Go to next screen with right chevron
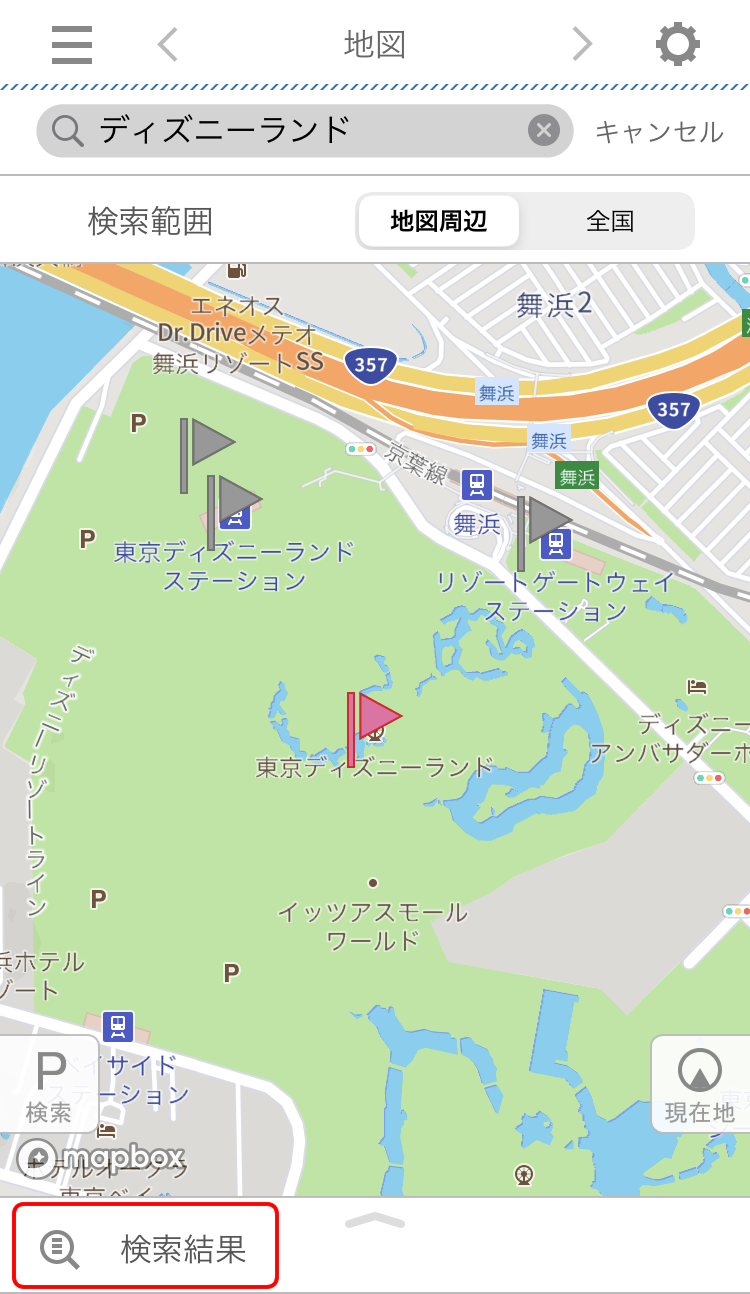This screenshot has width=750, height=1294. point(582,45)
